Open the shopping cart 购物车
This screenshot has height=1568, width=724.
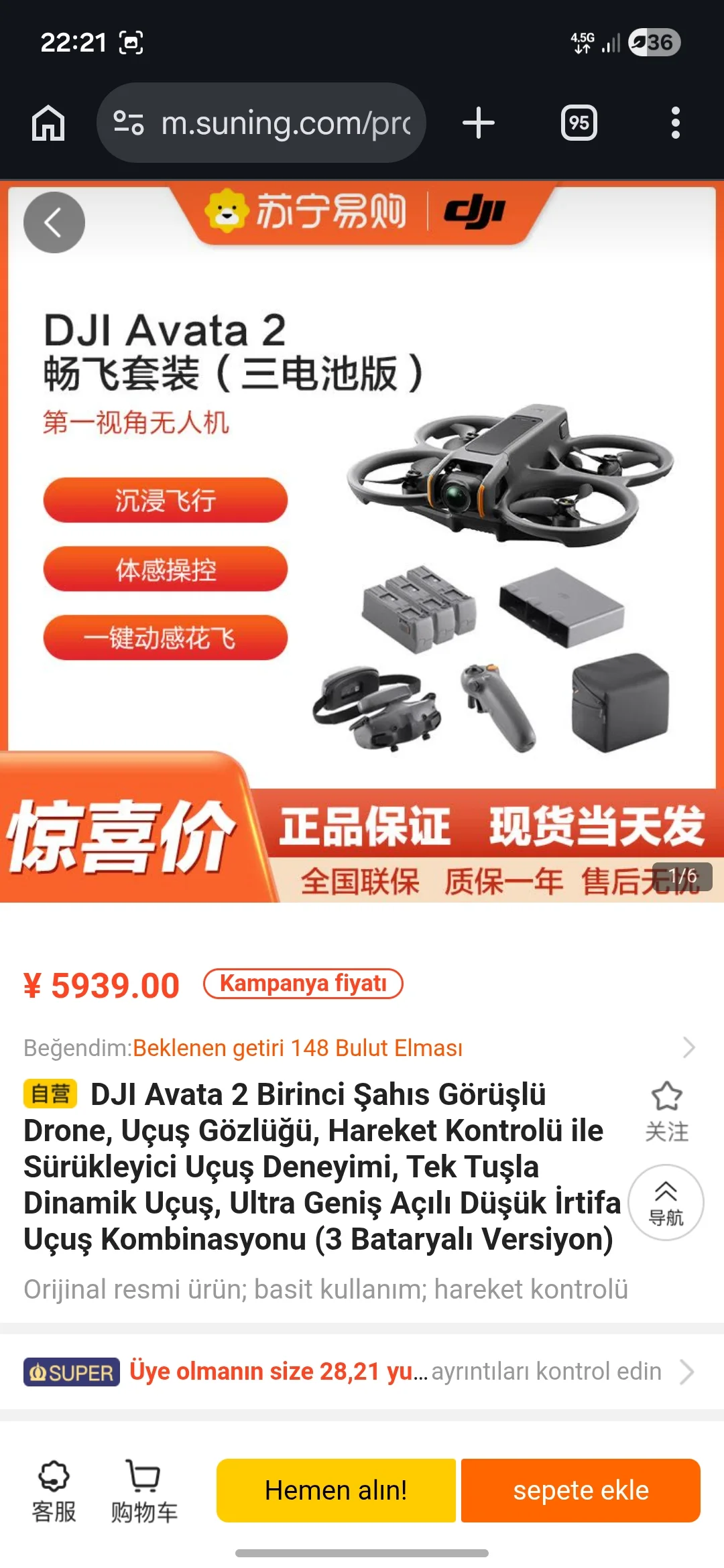click(x=143, y=1490)
